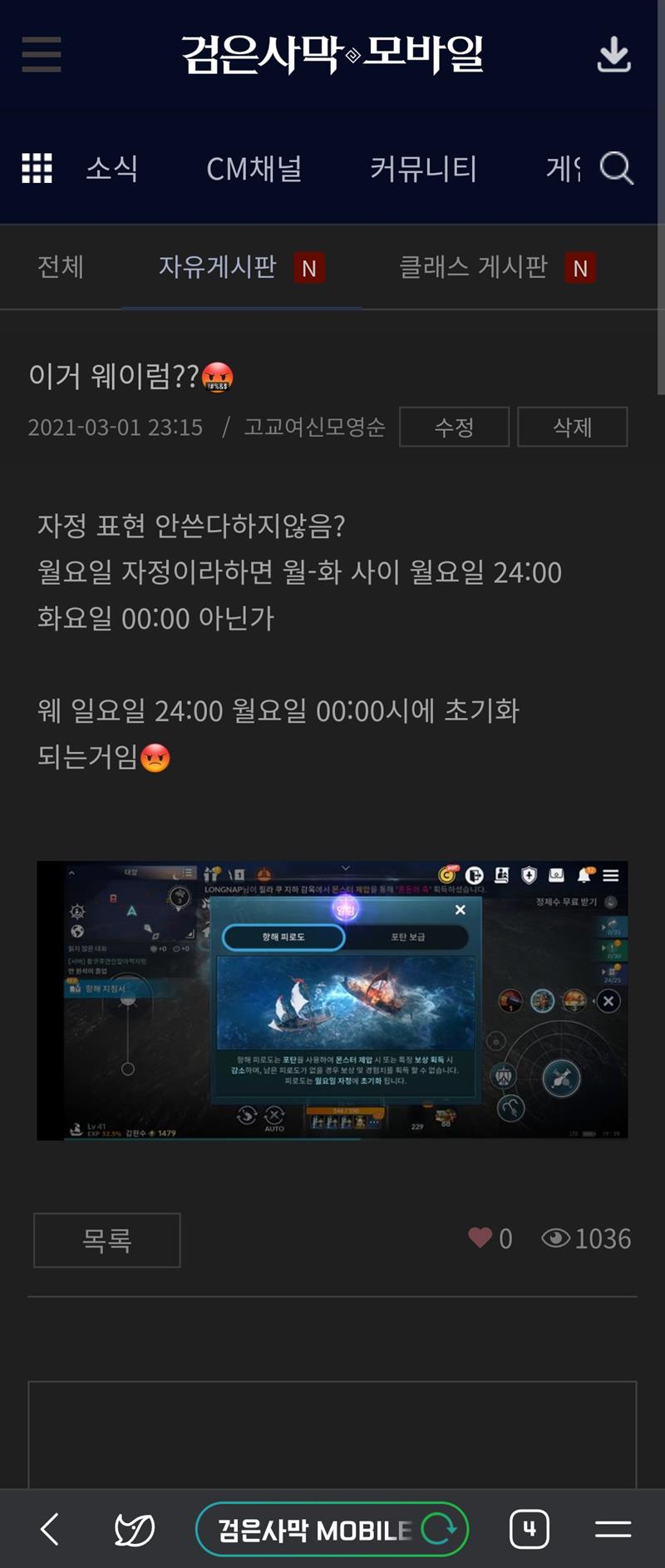Return to the list via 목록
Image resolution: width=665 pixels, height=1568 pixels.
106,1239
